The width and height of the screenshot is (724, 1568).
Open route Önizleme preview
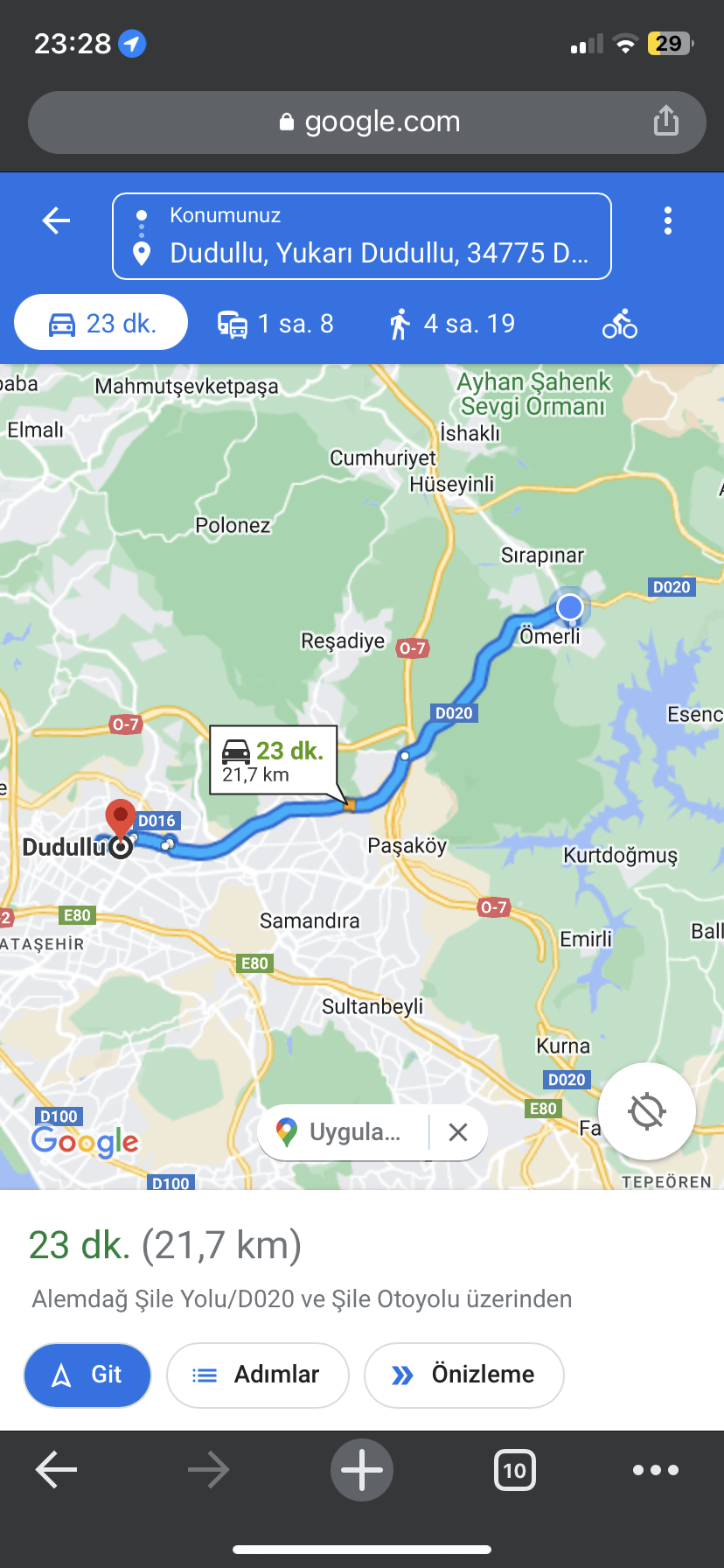(464, 1375)
